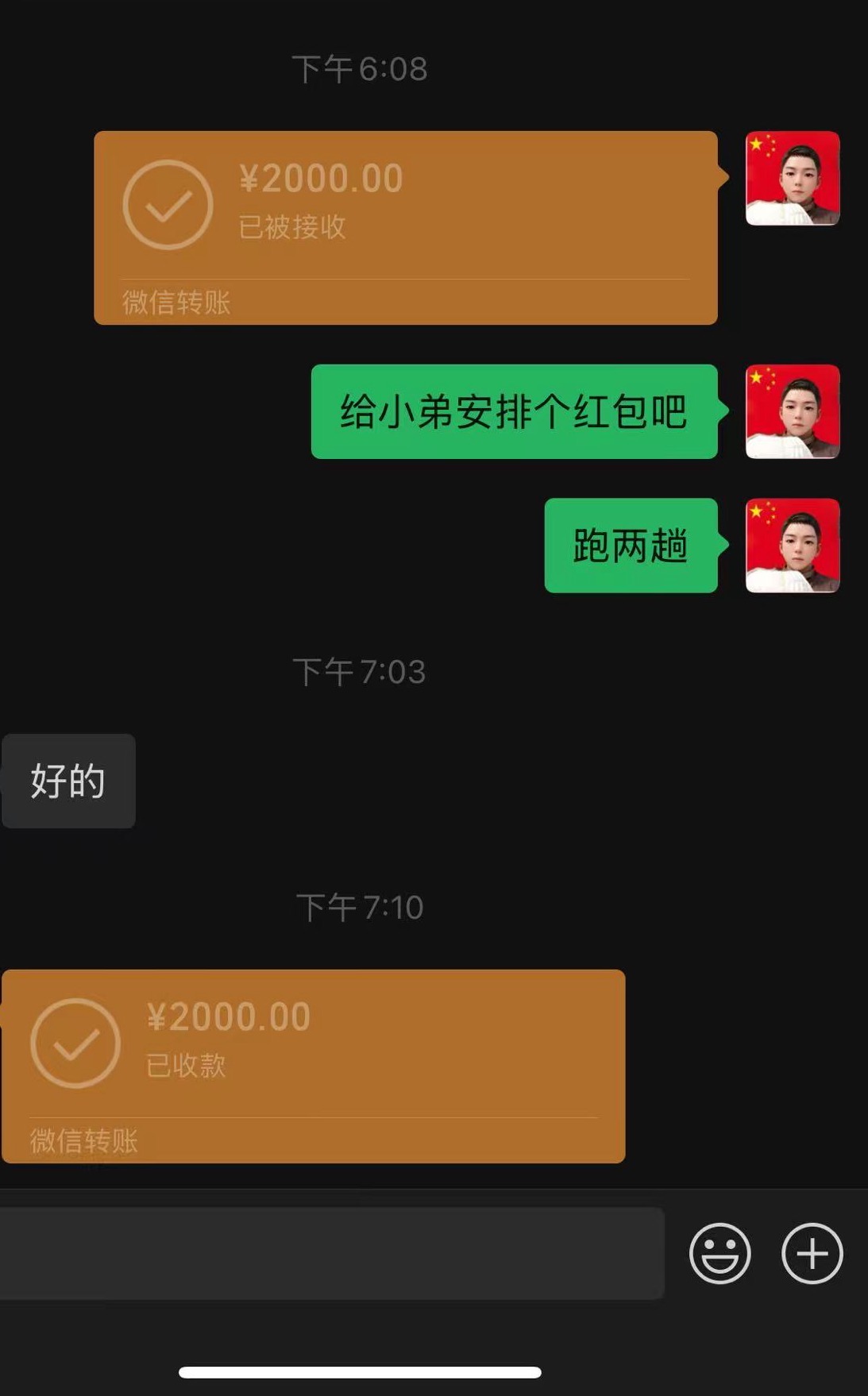Open the emoji sticker picker
The image size is (868, 1396).
point(719,1253)
